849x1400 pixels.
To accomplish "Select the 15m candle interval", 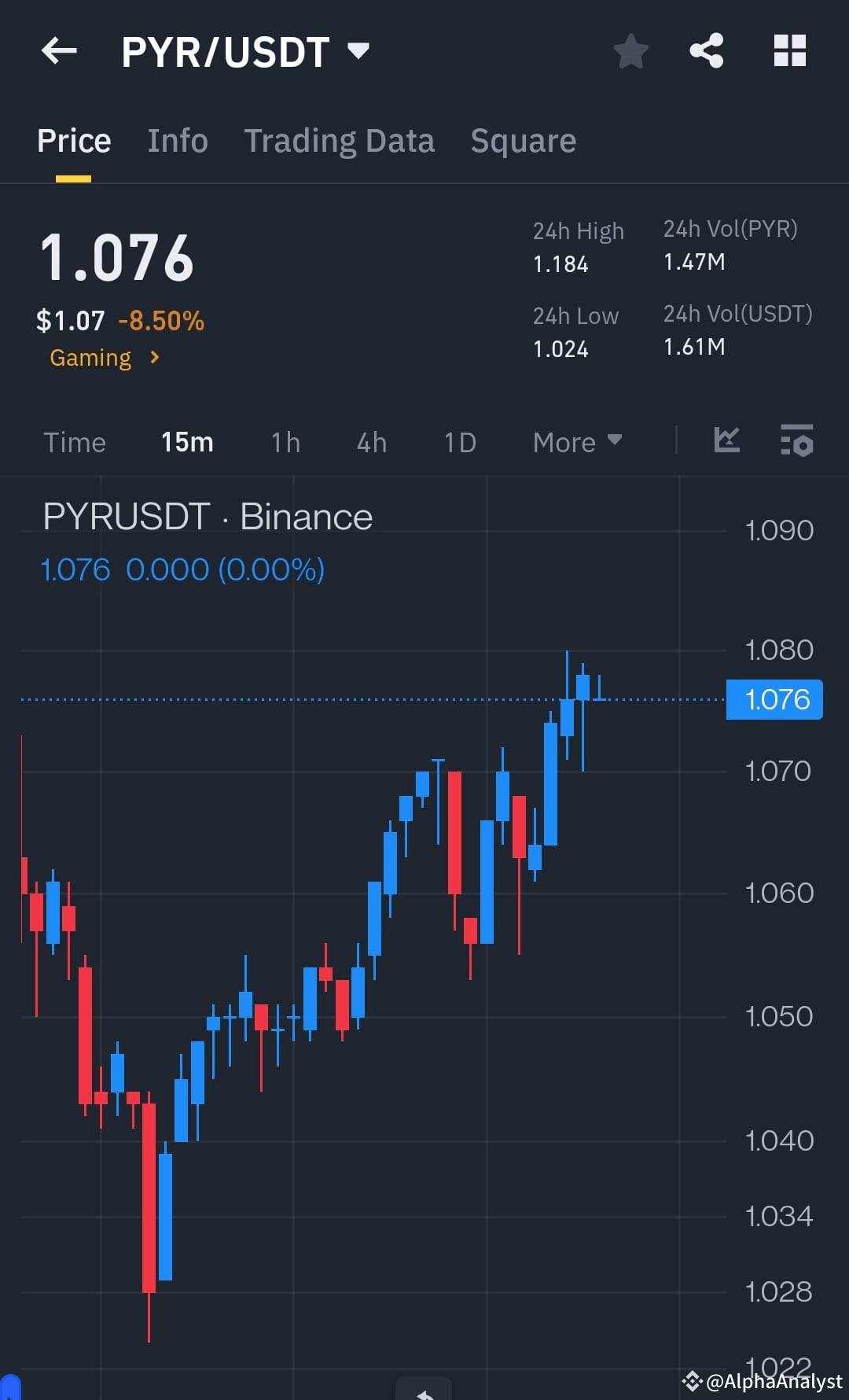I will point(186,442).
